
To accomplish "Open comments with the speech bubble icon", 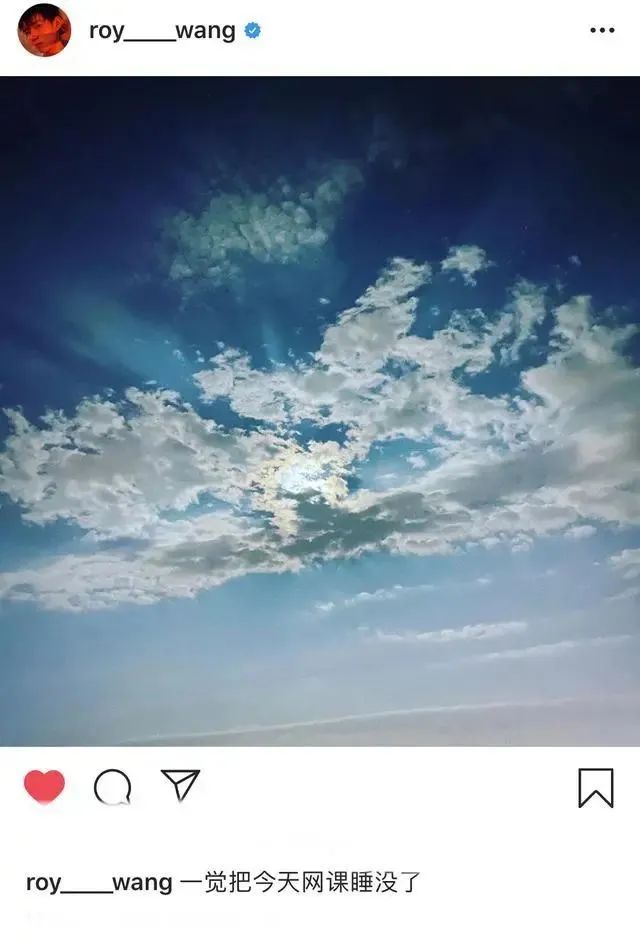I will click(x=112, y=788).
